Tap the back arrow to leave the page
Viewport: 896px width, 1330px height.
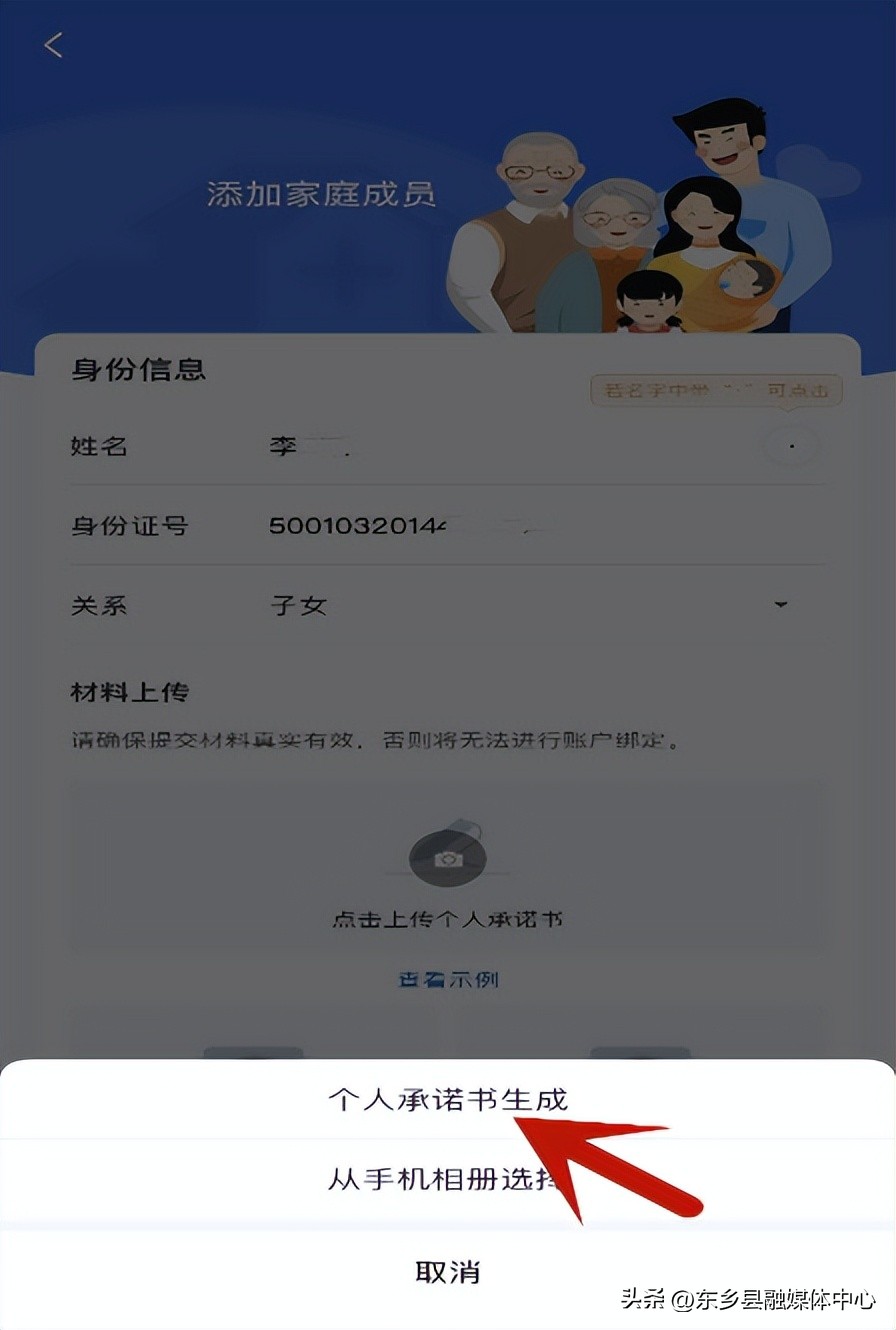click(52, 45)
